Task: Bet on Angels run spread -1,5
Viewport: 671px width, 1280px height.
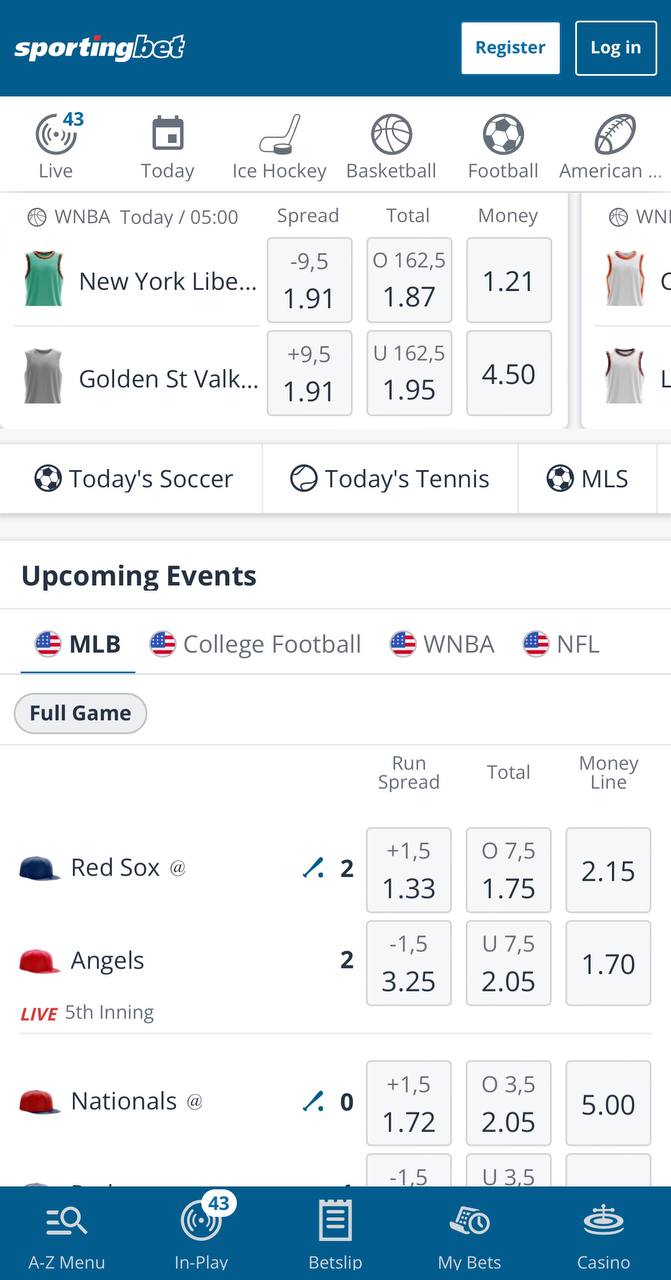Action: [409, 963]
